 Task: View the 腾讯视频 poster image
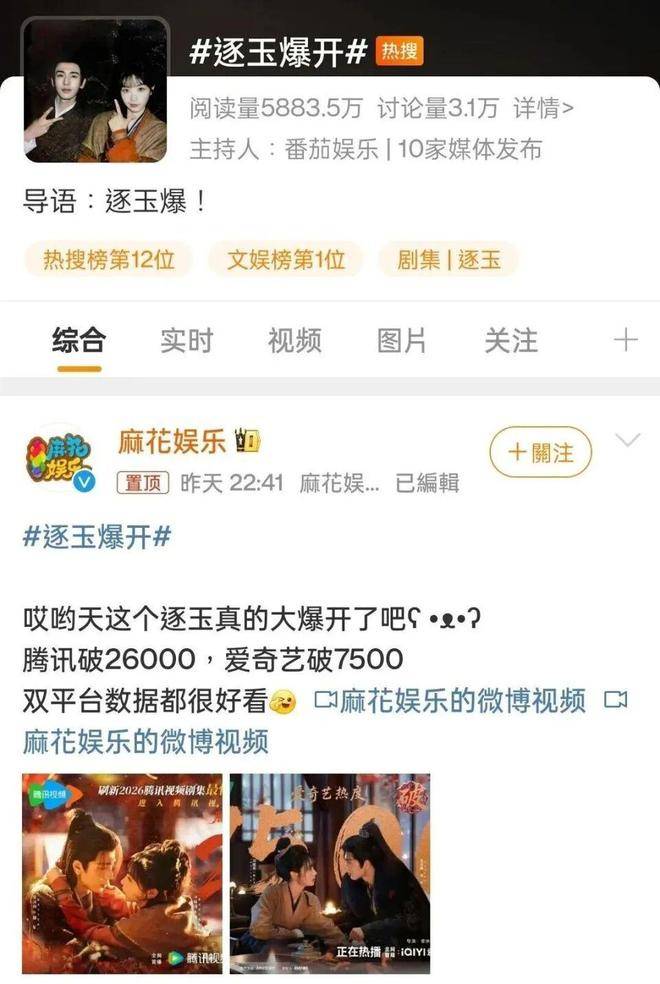(x=120, y=873)
